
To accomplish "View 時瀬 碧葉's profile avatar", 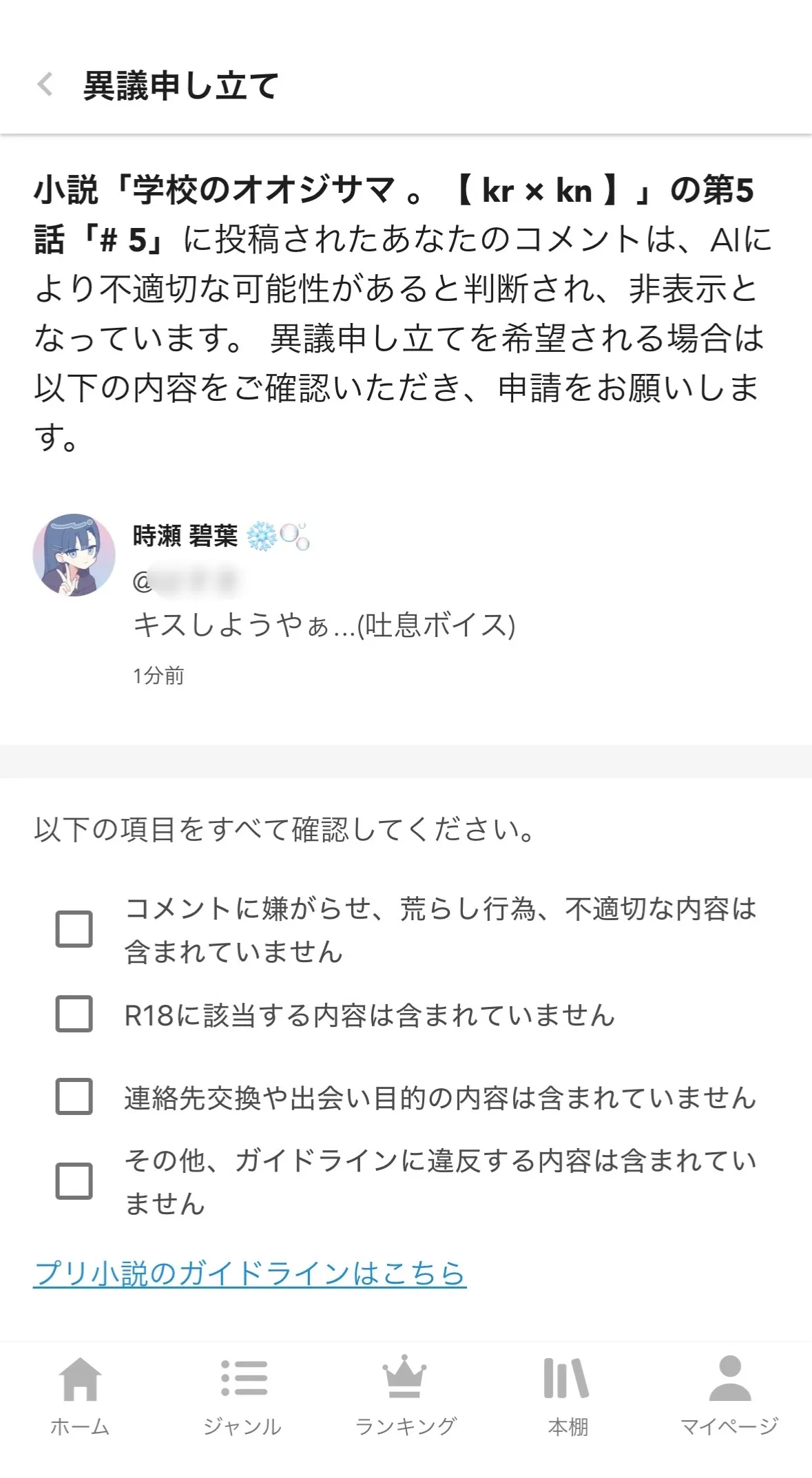I will pos(74,554).
